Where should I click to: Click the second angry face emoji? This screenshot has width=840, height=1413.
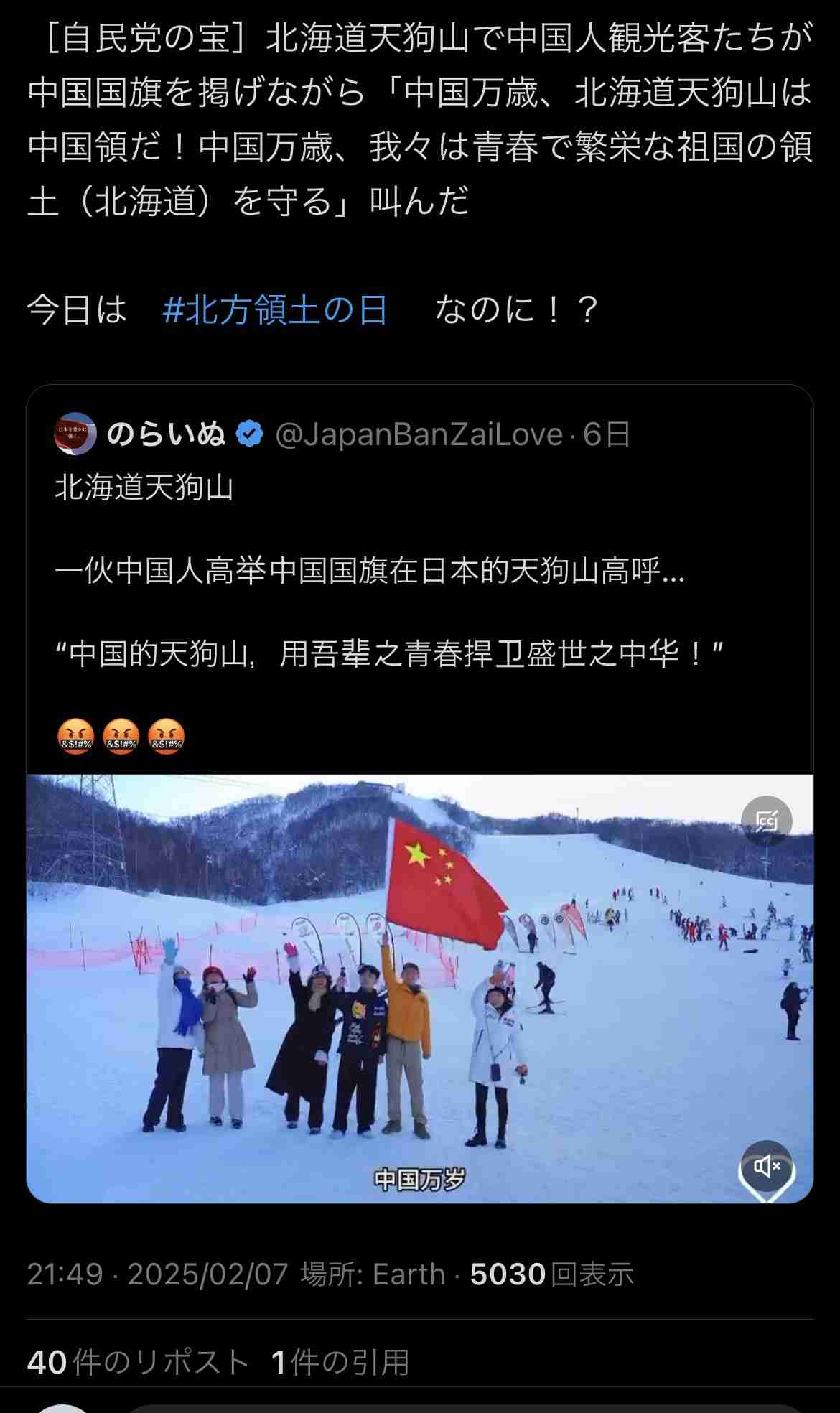coord(121,734)
